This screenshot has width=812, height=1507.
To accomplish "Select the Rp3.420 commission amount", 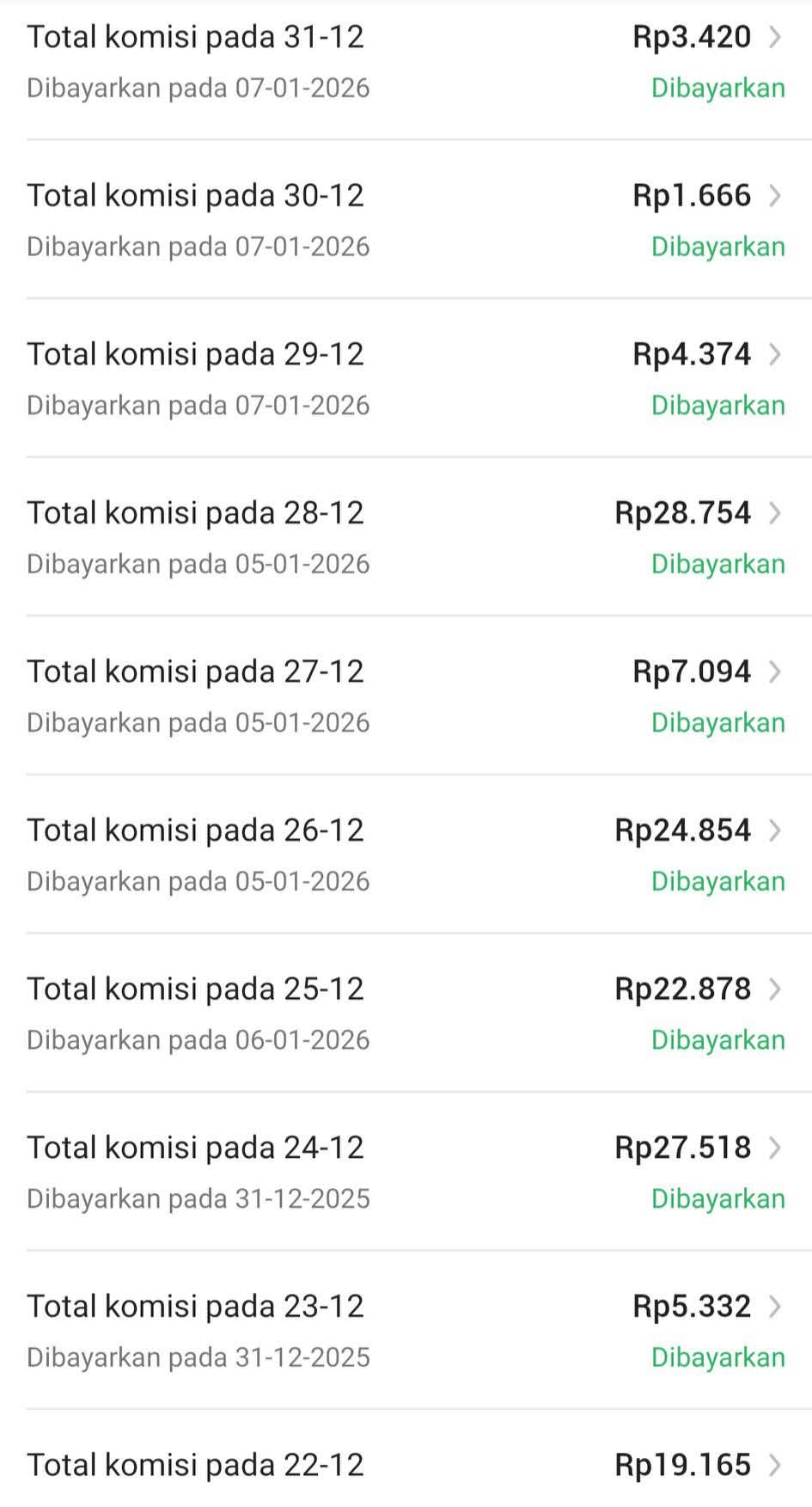I will (693, 37).
